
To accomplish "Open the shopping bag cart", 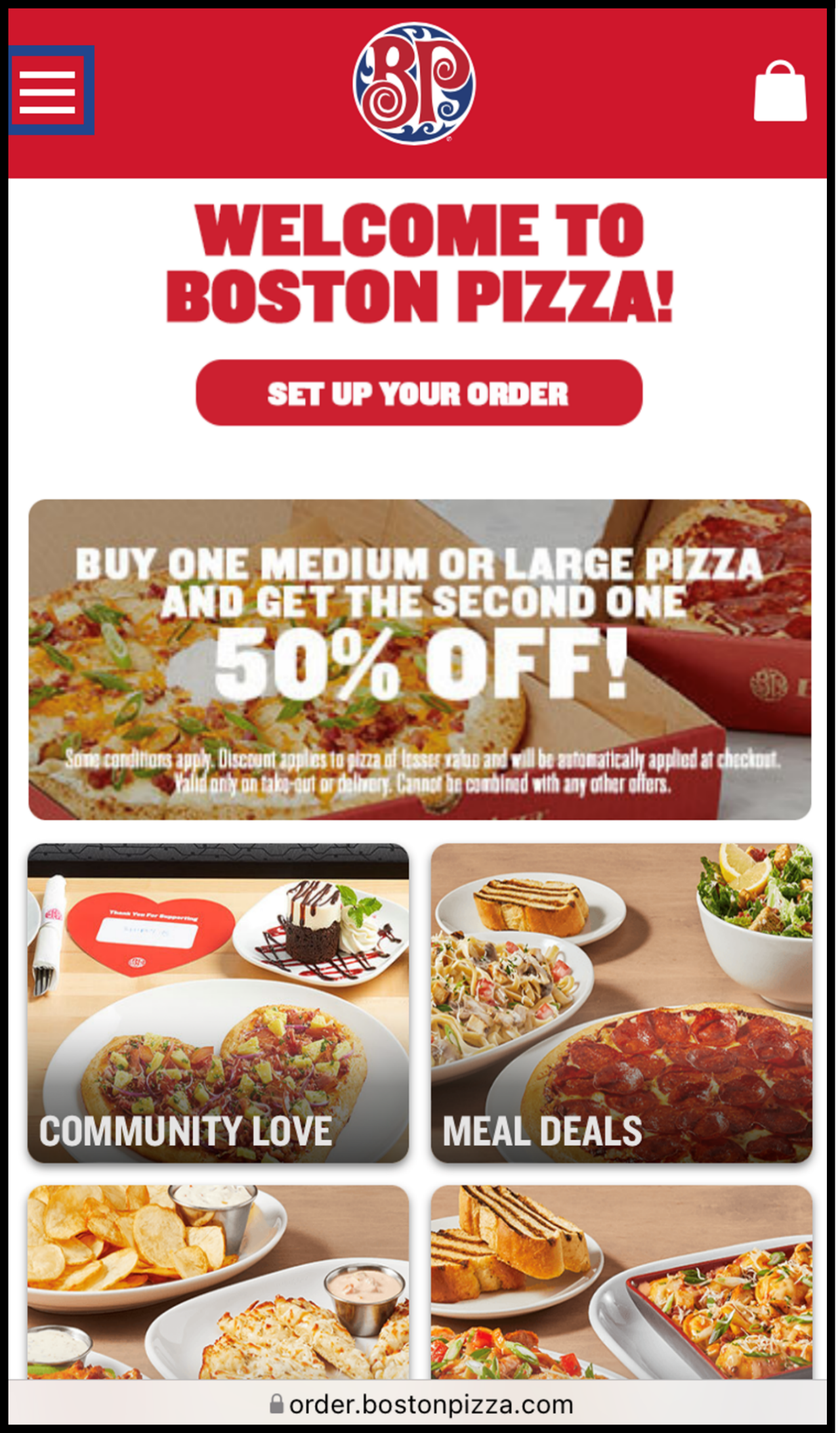I will [780, 91].
